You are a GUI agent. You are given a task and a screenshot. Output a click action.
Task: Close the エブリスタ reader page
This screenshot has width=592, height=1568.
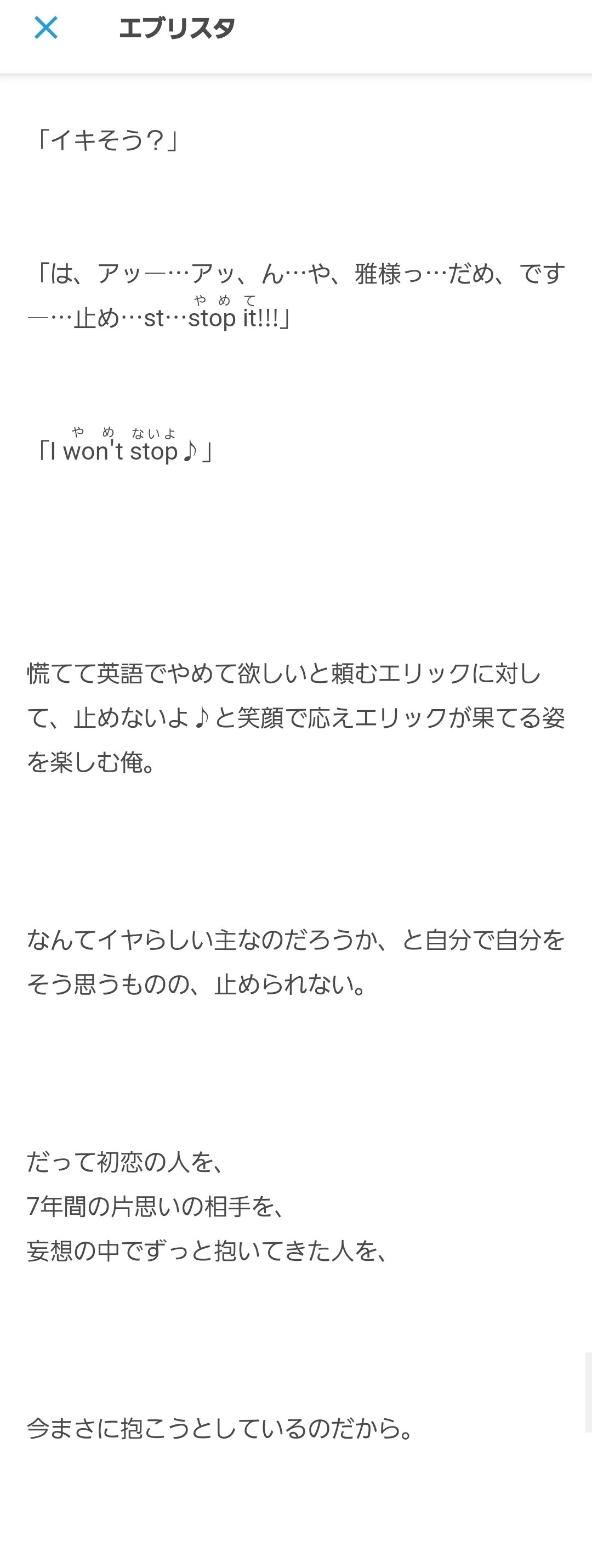click(45, 28)
